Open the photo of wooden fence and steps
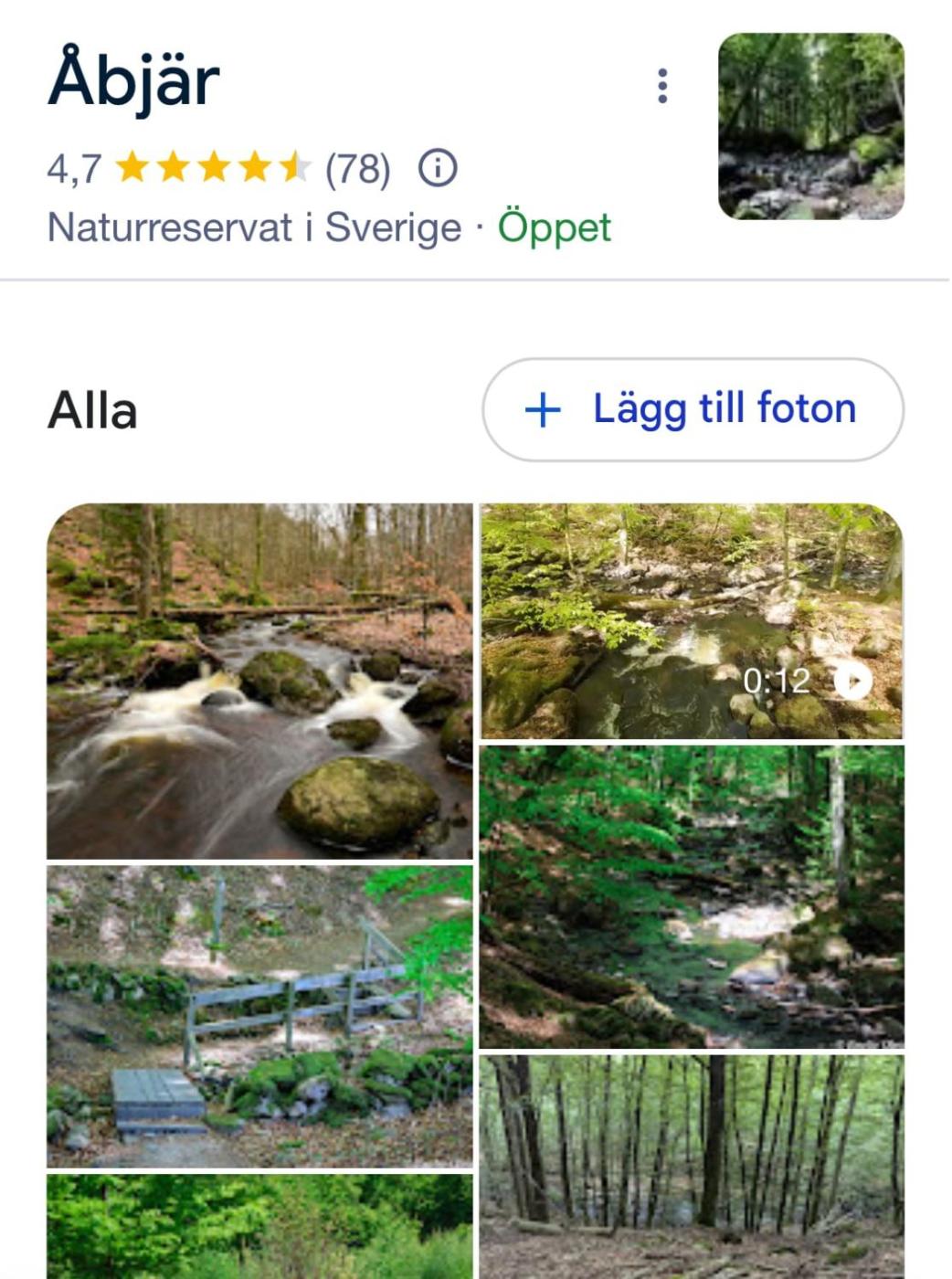Screen dimensions: 952x1279 [260, 1016]
